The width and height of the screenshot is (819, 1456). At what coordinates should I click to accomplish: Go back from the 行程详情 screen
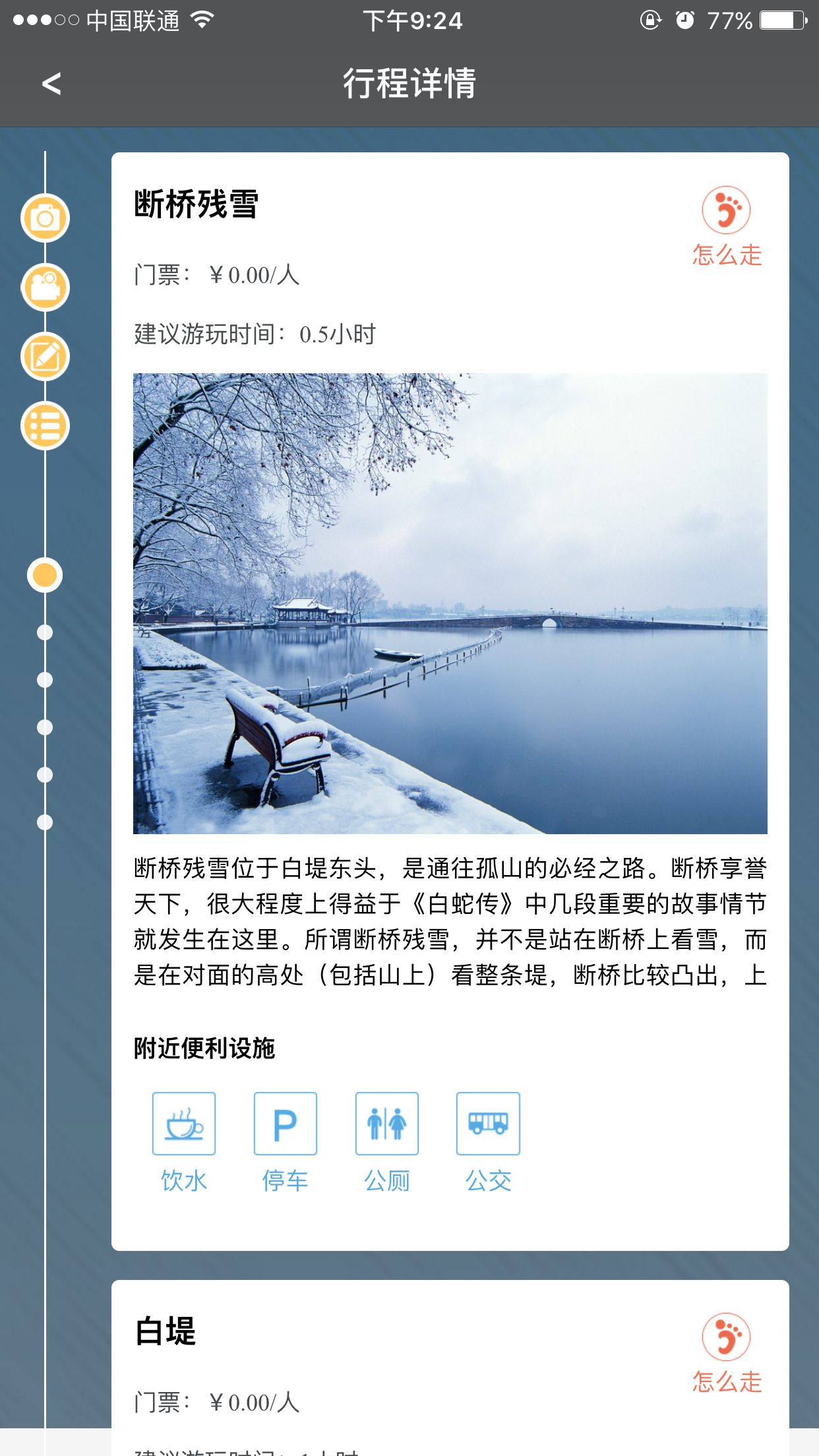click(51, 84)
